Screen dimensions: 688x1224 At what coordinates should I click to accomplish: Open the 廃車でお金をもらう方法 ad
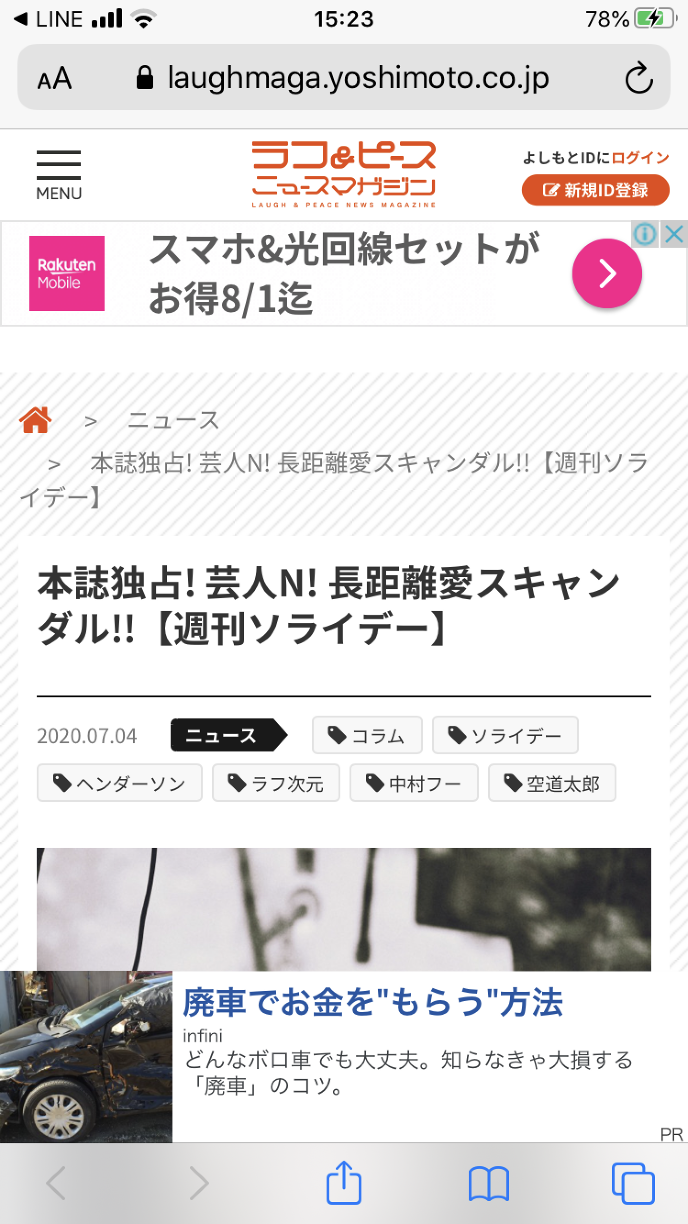372,1003
